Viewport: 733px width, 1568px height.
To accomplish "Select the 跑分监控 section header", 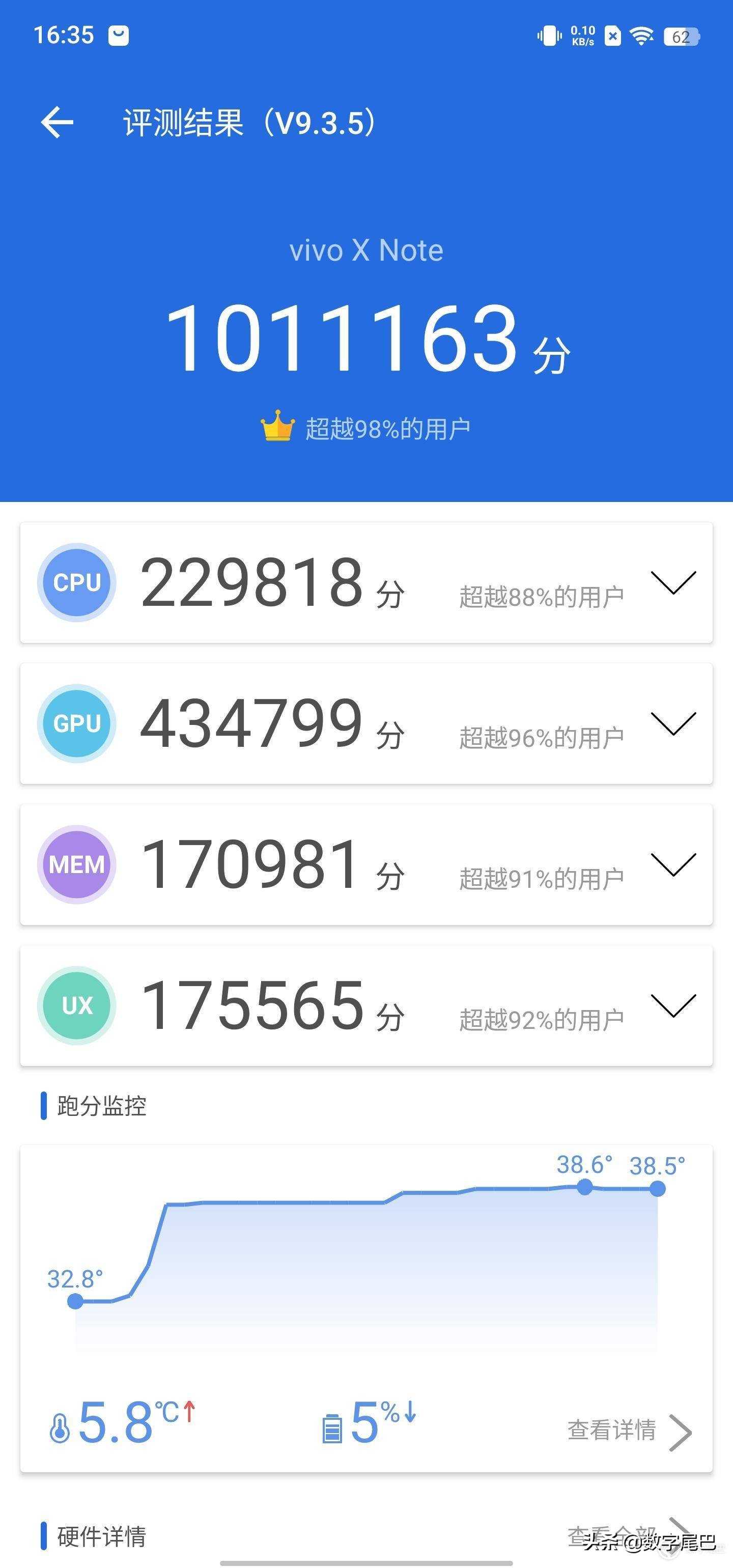I will 103,1107.
